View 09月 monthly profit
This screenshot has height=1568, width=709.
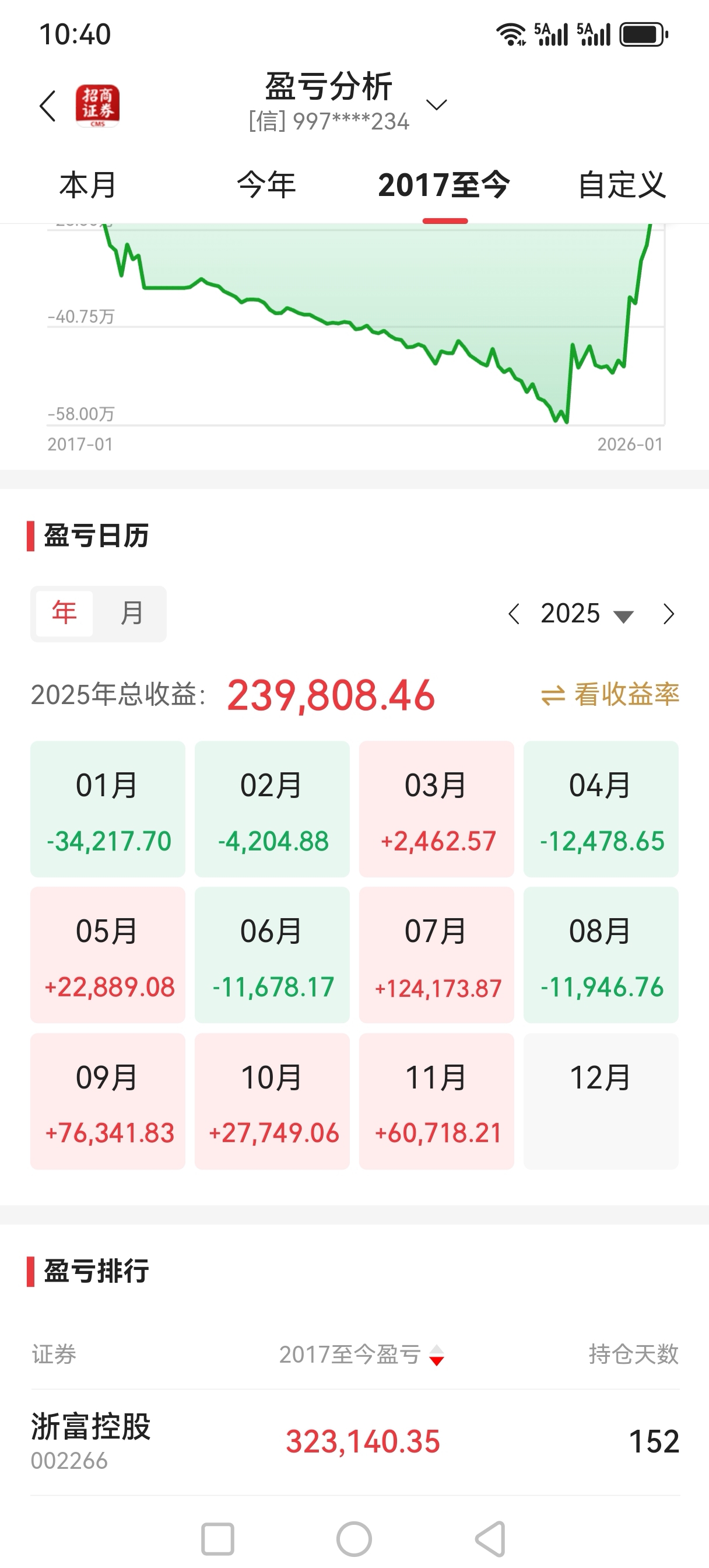point(108,1101)
